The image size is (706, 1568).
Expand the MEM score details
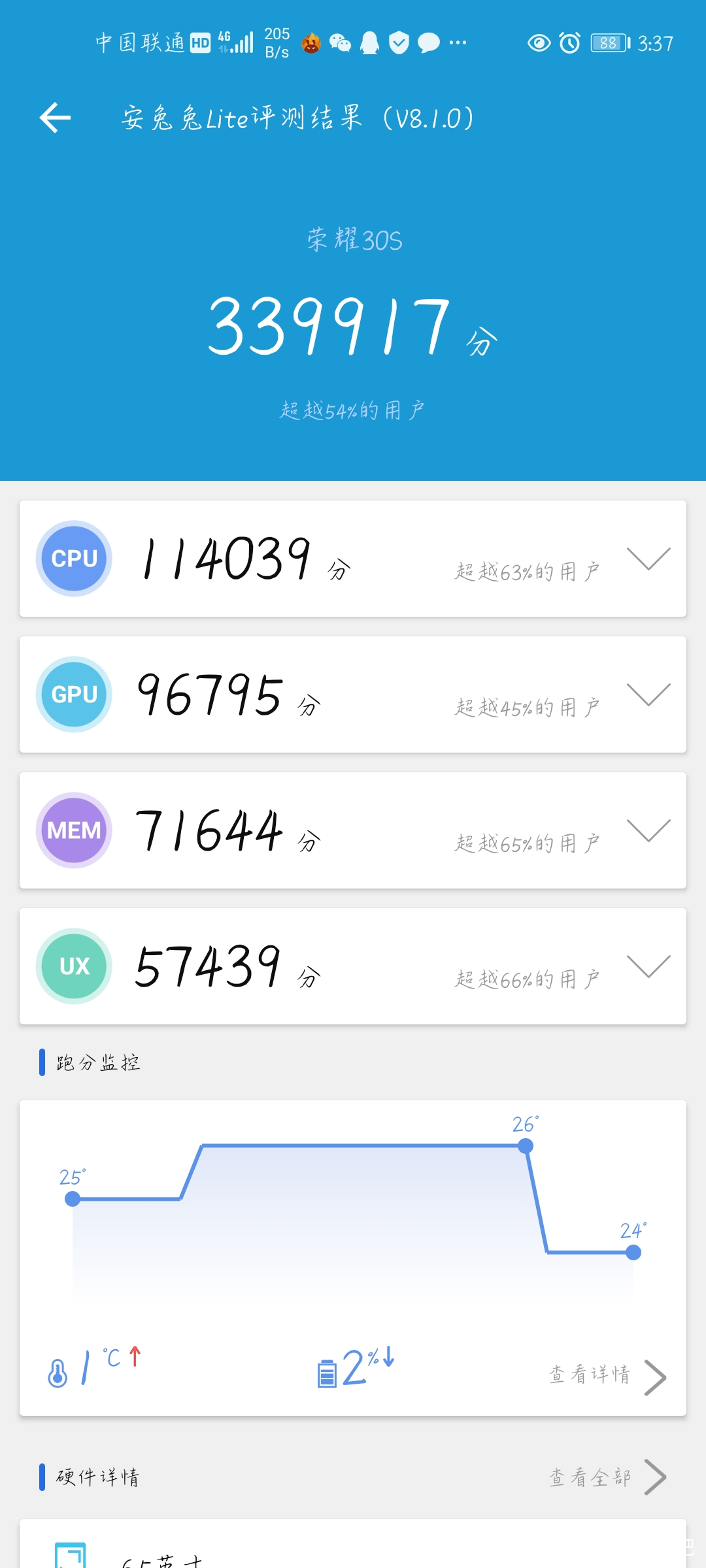[x=648, y=830]
